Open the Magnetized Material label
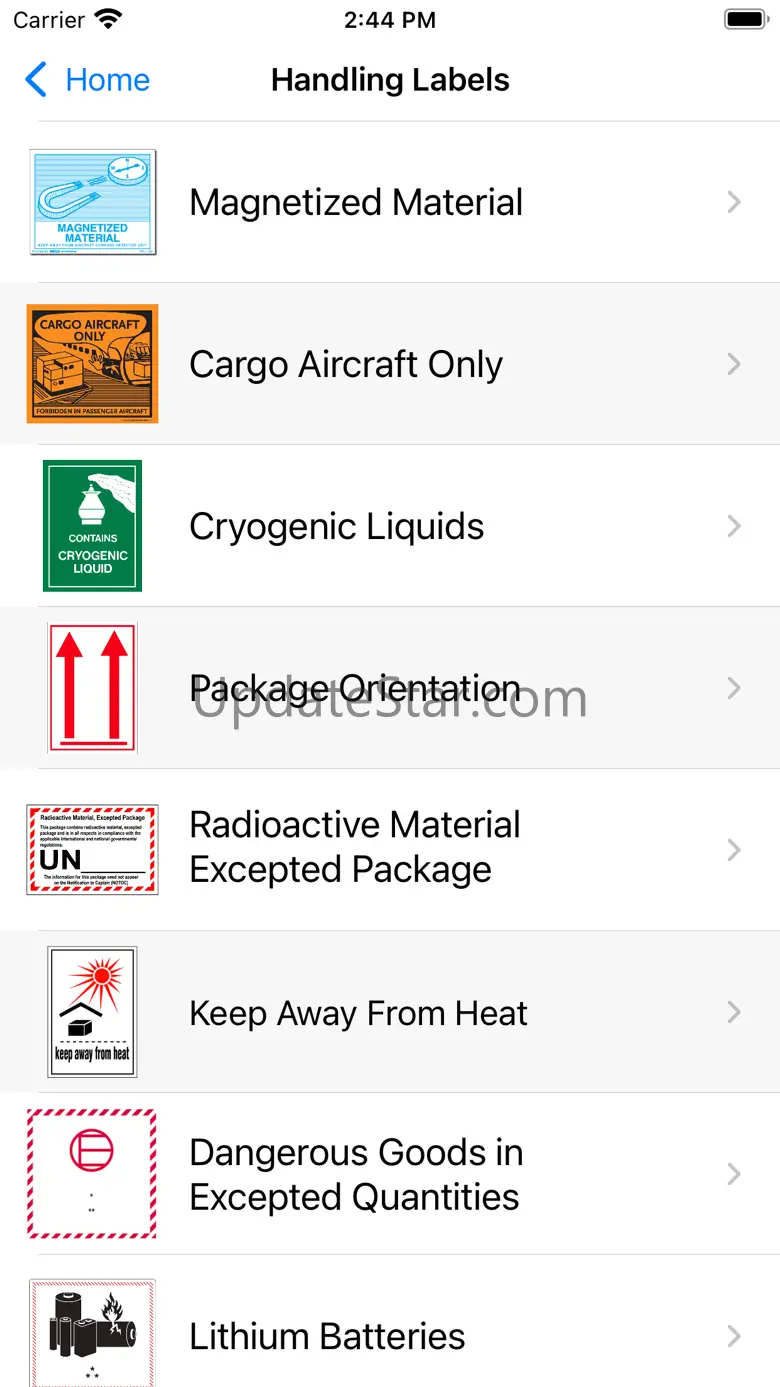780x1387 pixels. tap(356, 202)
